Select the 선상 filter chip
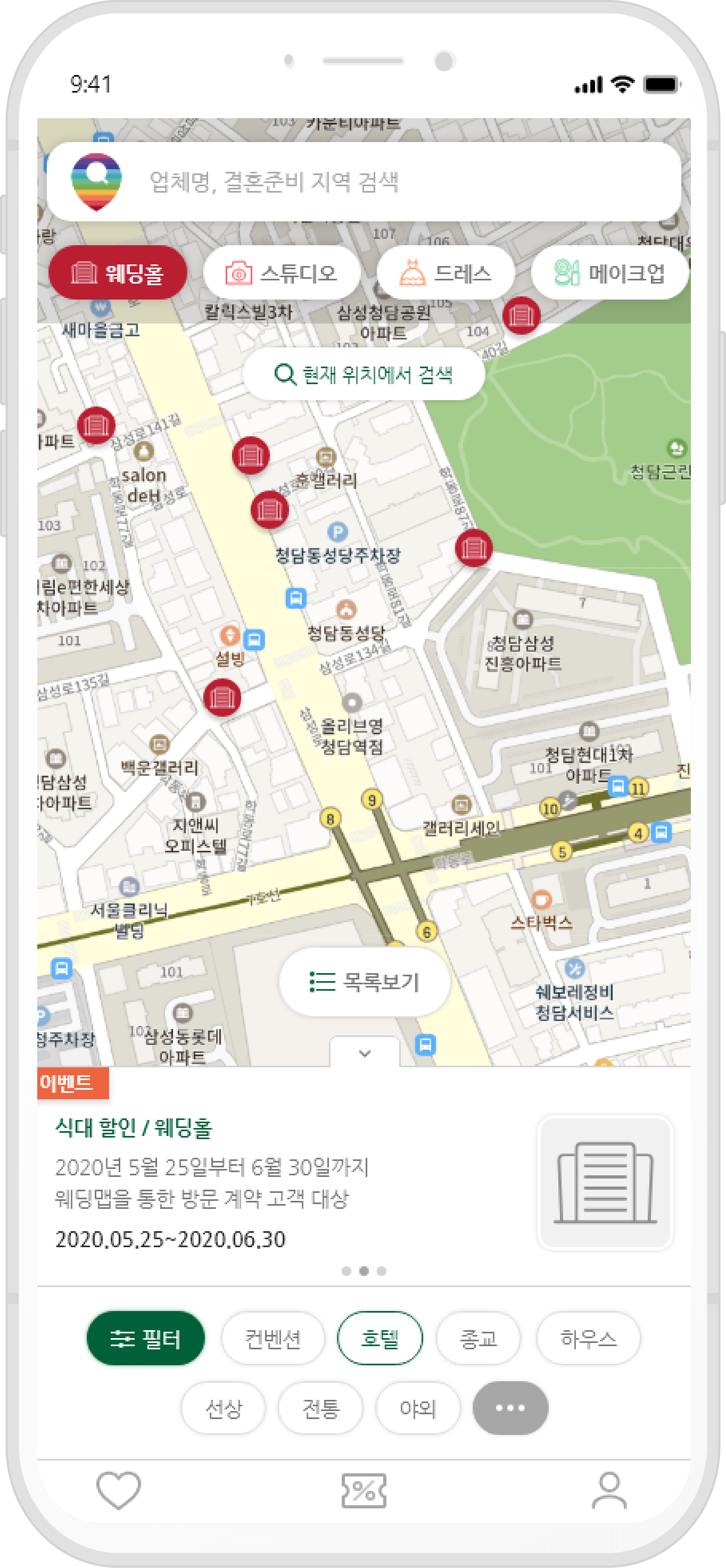 [224, 1408]
